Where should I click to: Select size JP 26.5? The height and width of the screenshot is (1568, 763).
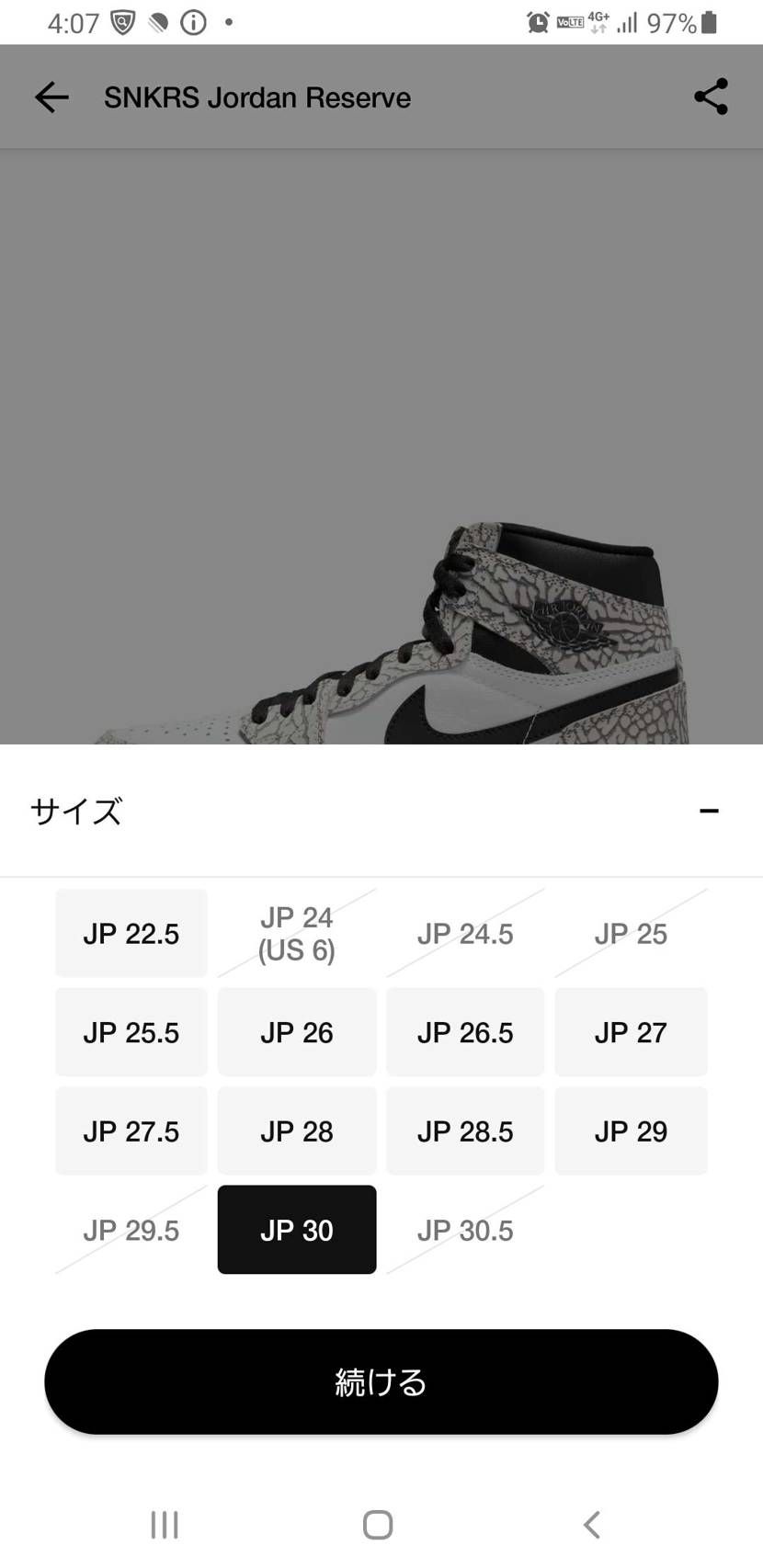click(465, 1032)
